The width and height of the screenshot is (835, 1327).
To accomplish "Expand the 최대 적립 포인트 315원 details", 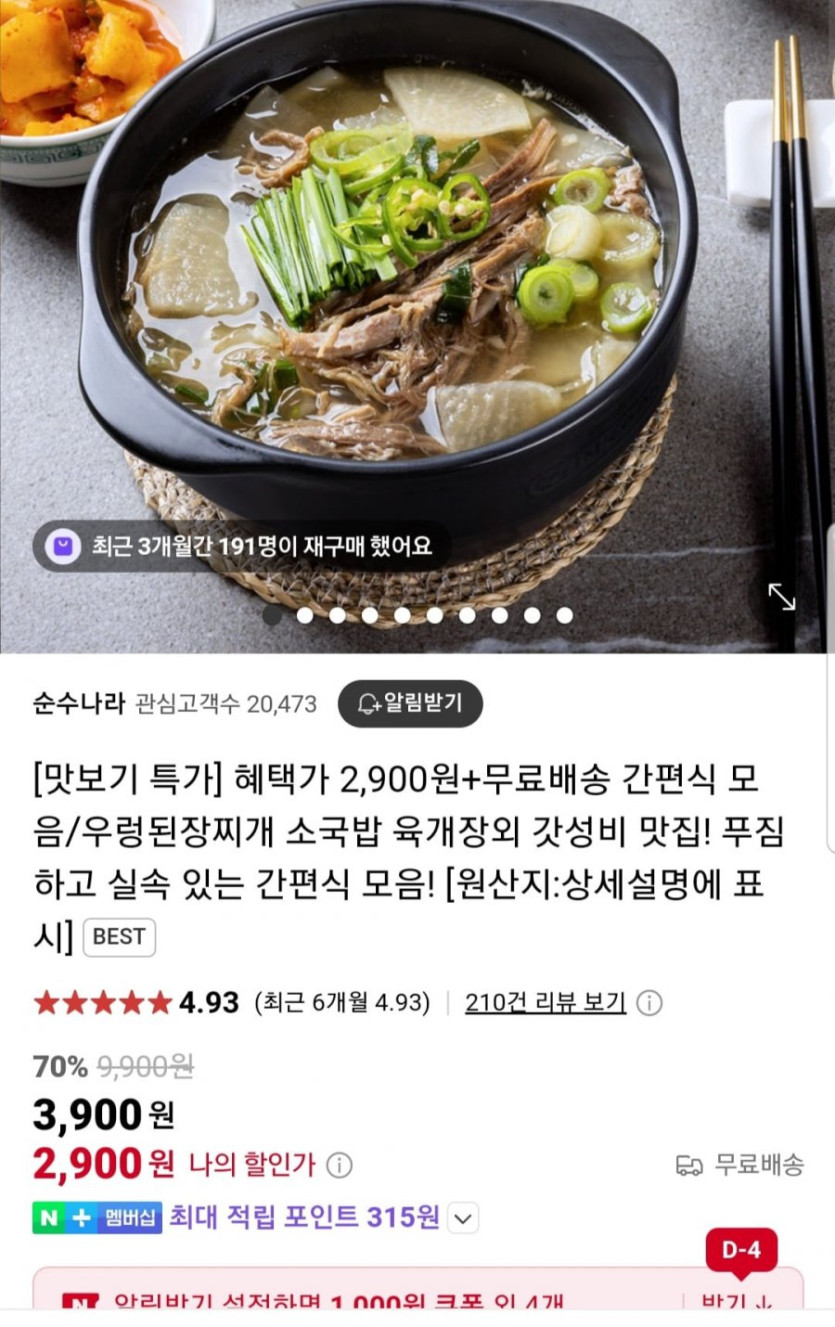I will pos(463,1218).
